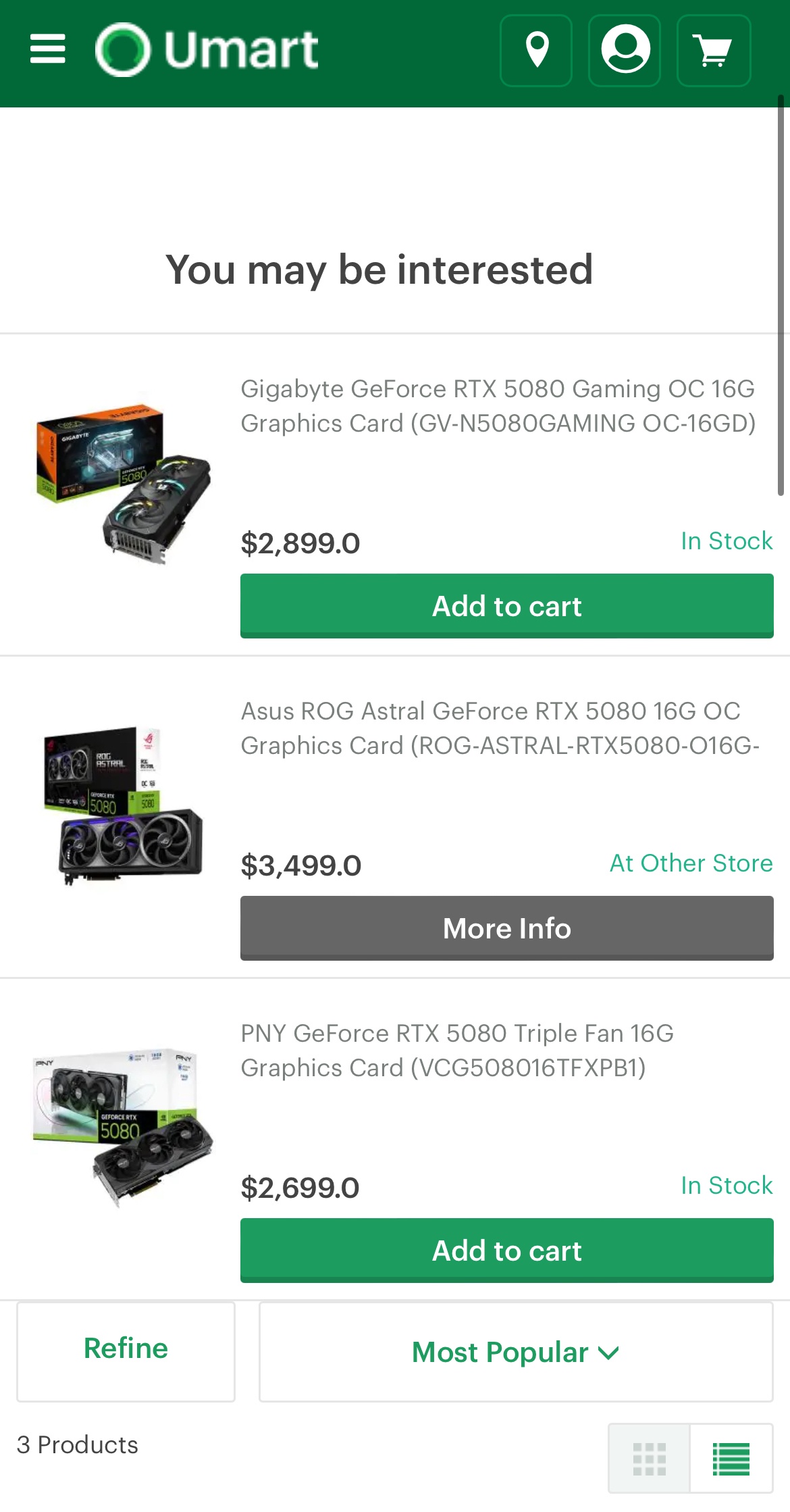This screenshot has width=790, height=1512.
Task: View Asus ROG Astral product image
Action: pyautogui.click(x=123, y=805)
